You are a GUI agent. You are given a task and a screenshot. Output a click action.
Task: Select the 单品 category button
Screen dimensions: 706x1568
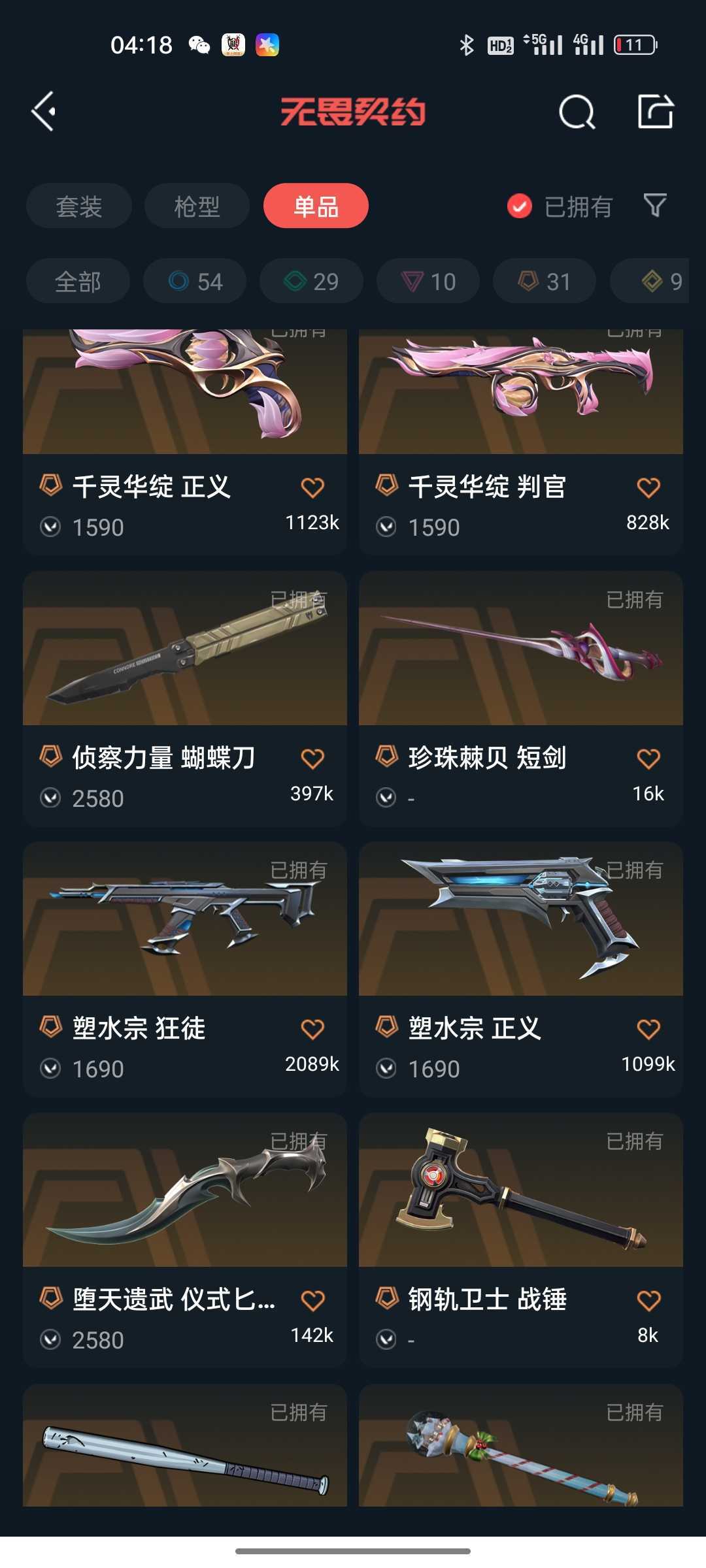[316, 206]
